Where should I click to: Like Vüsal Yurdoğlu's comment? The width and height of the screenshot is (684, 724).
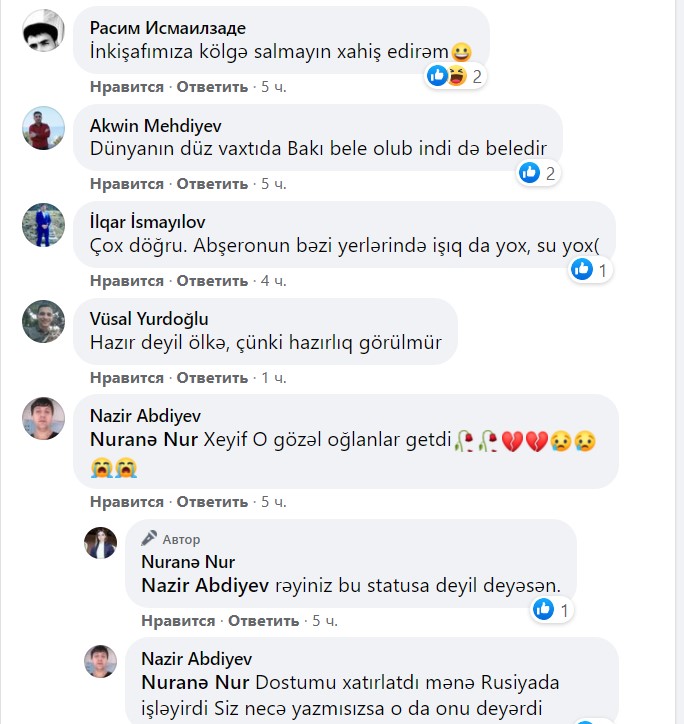click(x=126, y=378)
